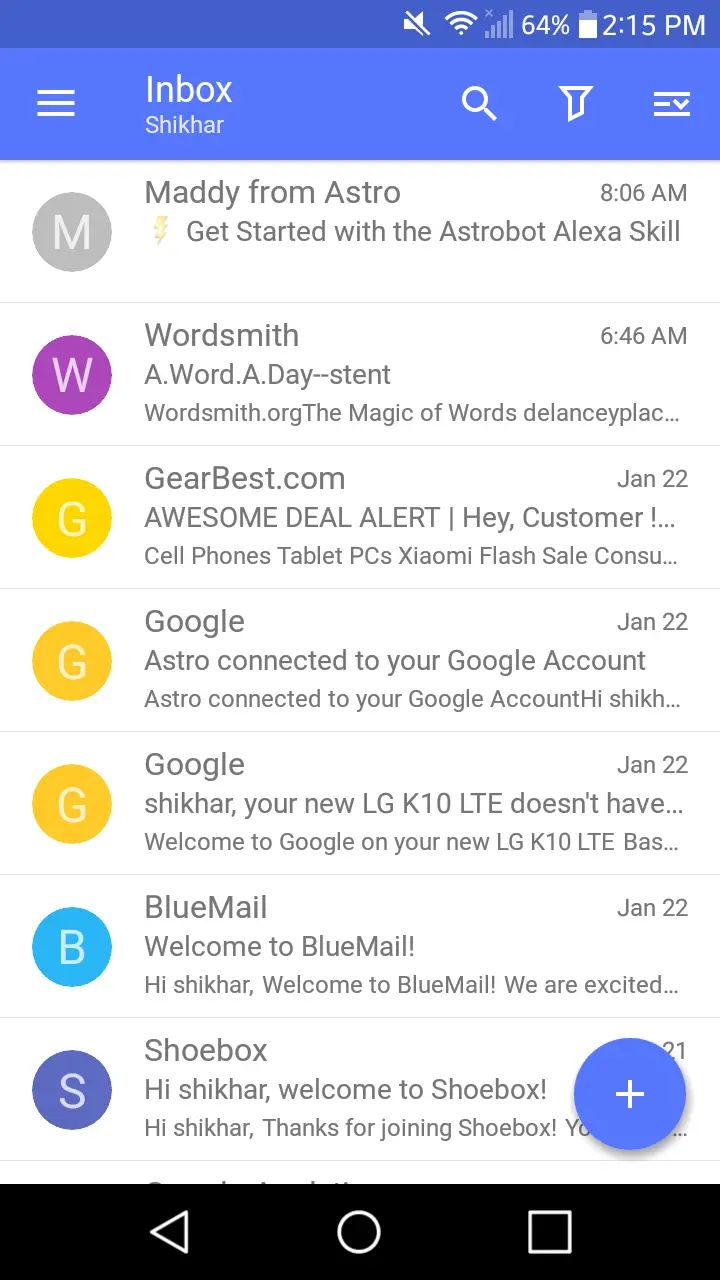
Task: Search emails with the magnifier icon
Action: pos(479,103)
